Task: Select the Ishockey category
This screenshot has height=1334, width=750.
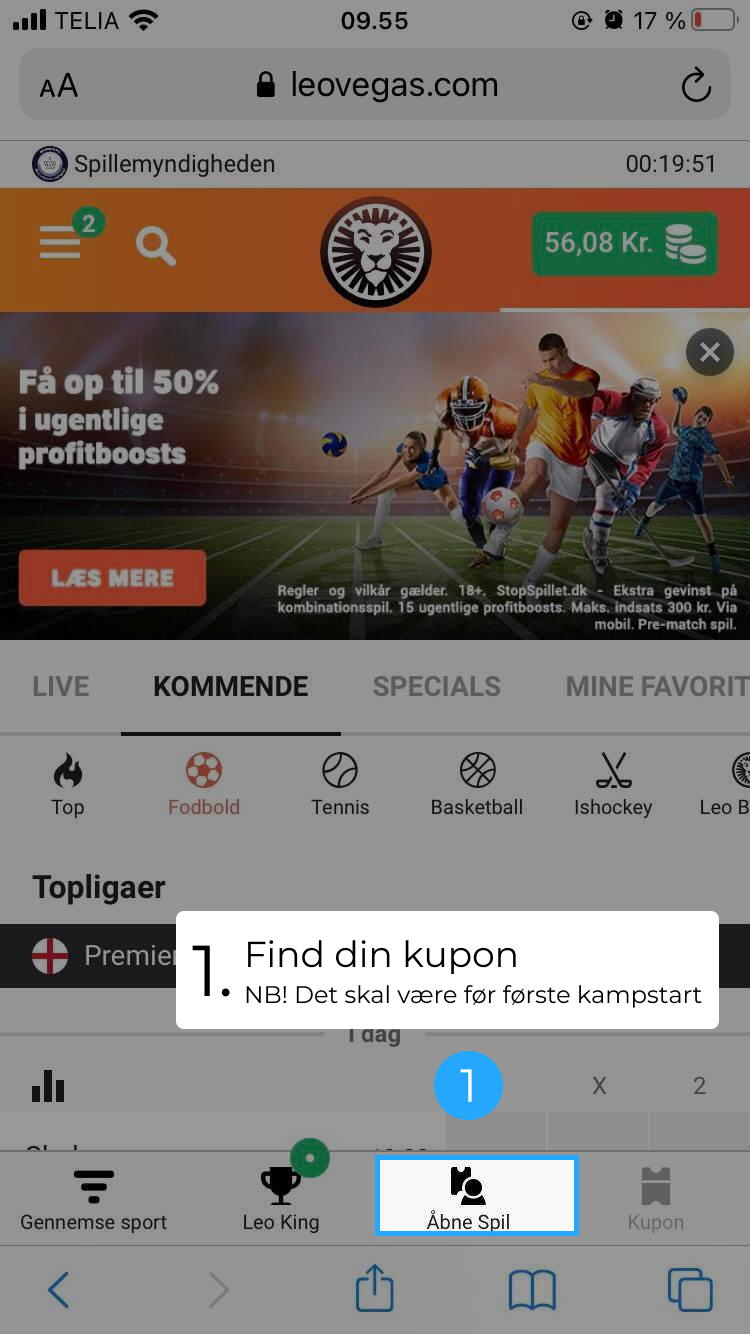Action: (x=613, y=785)
